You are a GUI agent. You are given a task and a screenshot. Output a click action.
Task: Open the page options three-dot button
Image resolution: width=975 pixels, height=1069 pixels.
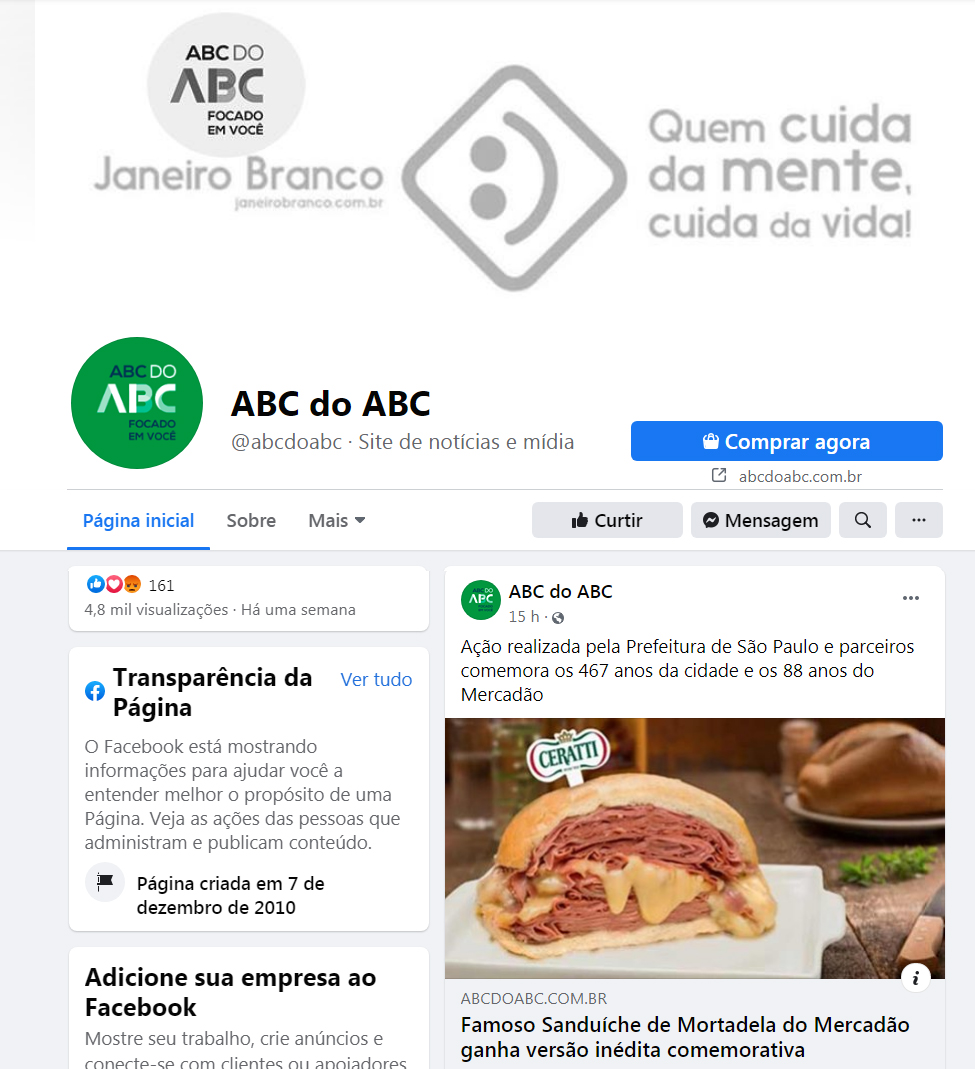(x=918, y=520)
